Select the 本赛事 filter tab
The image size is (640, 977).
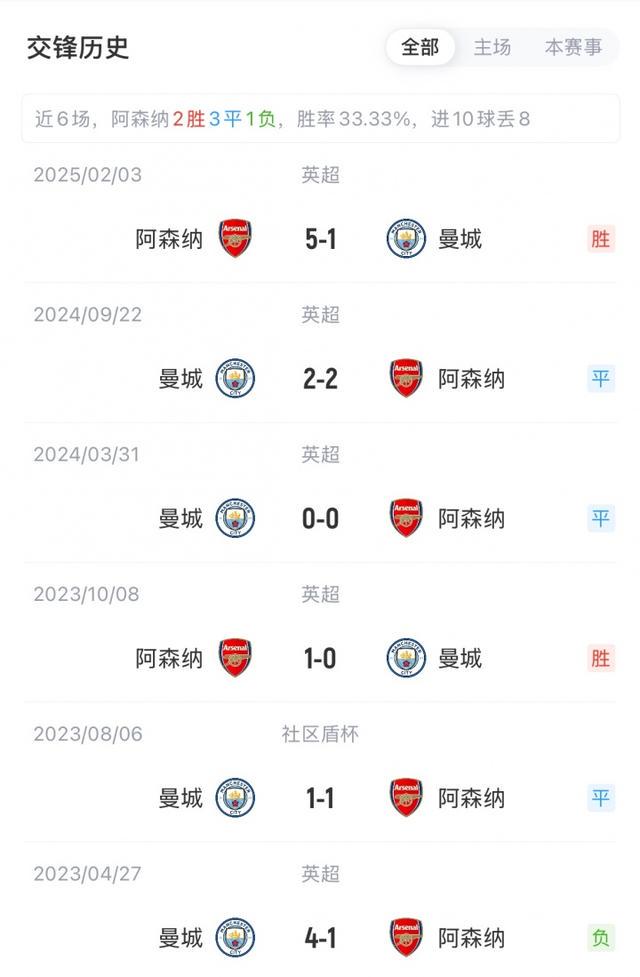pyautogui.click(x=573, y=47)
